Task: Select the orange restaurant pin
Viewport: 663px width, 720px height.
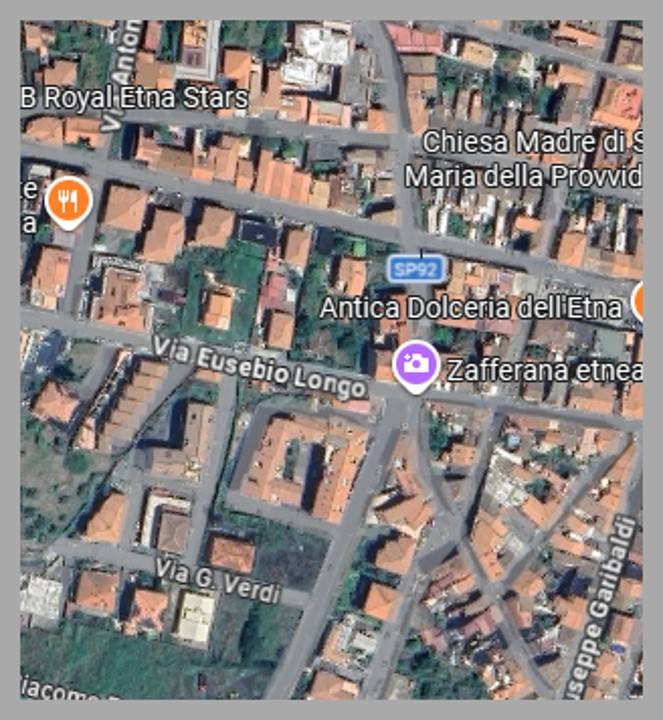Action: tap(68, 201)
